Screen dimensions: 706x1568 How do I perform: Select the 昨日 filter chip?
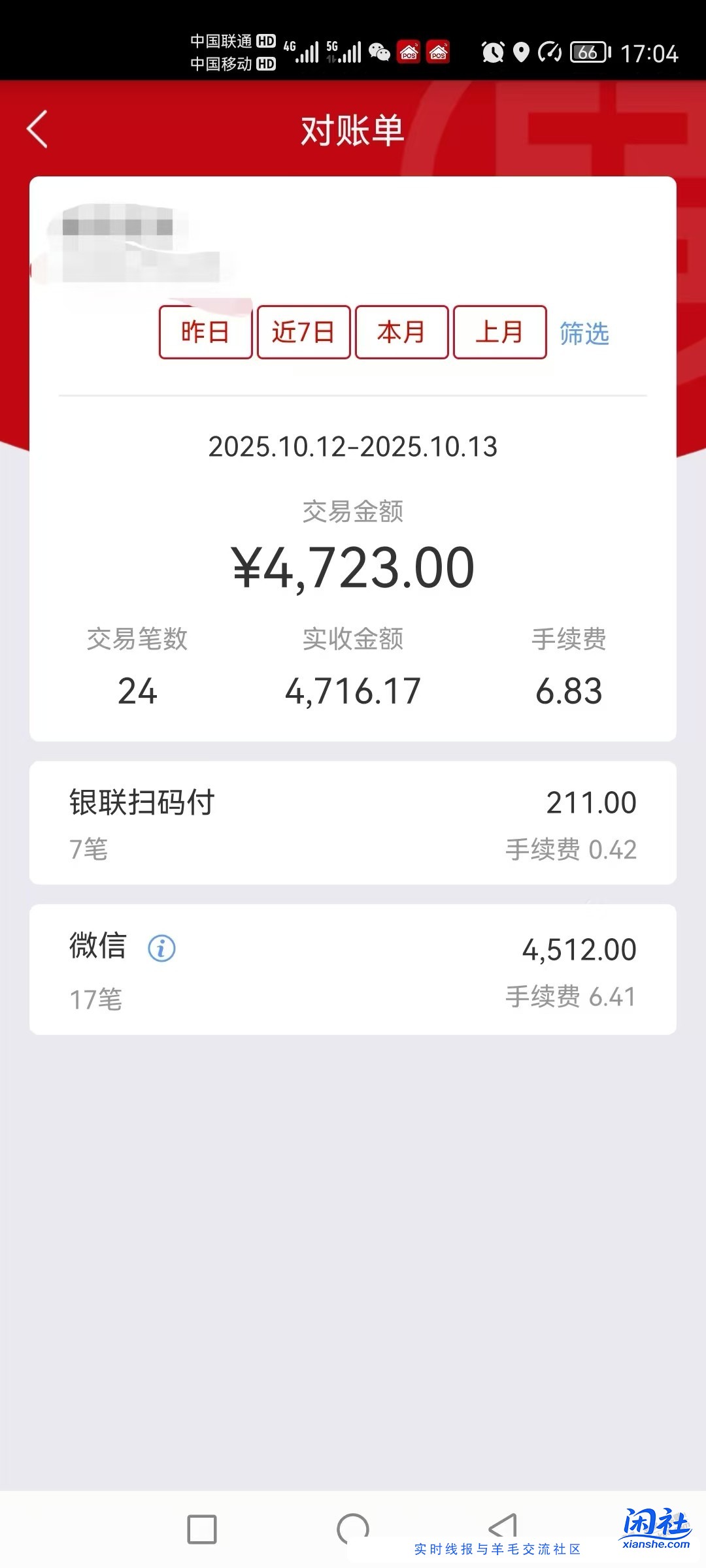205,332
